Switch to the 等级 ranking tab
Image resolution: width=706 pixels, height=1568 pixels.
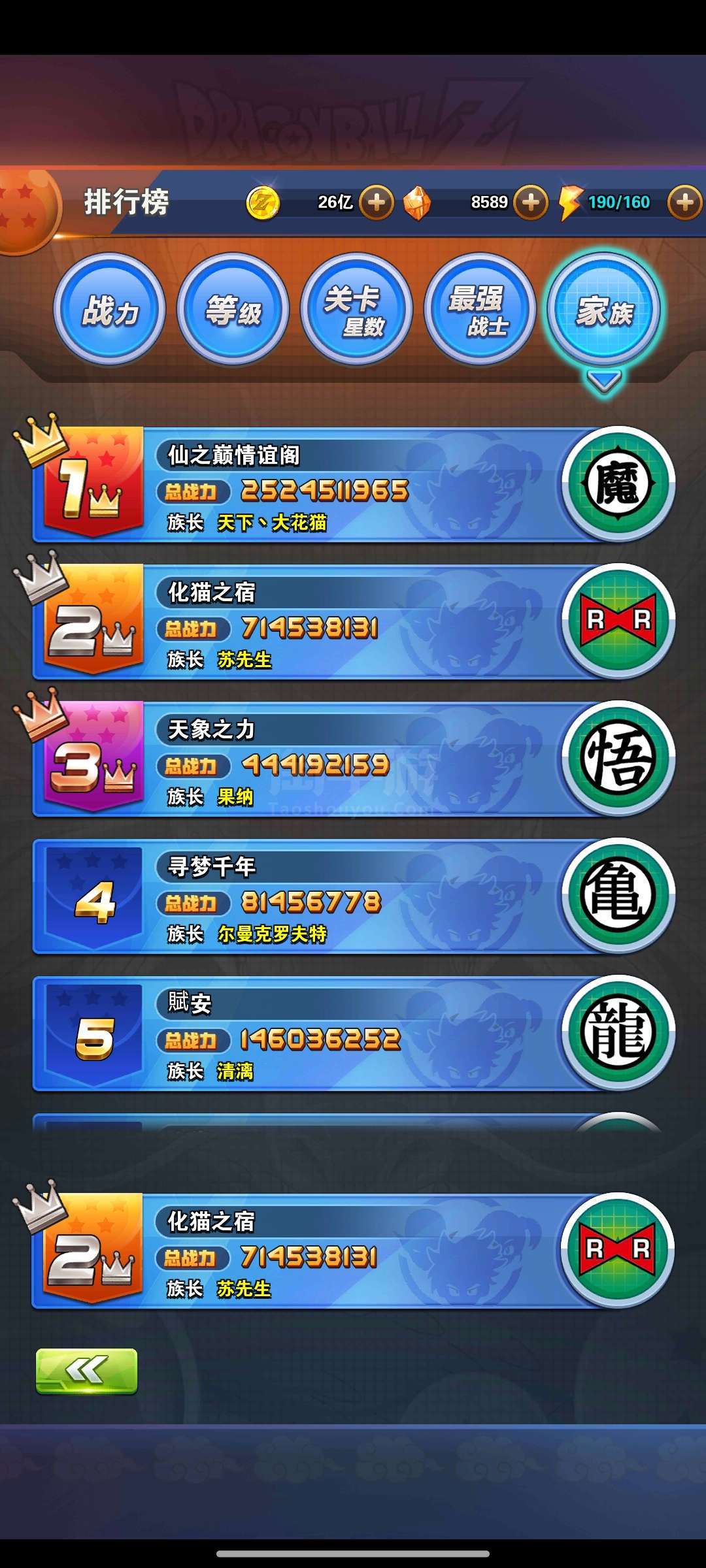pyautogui.click(x=233, y=310)
